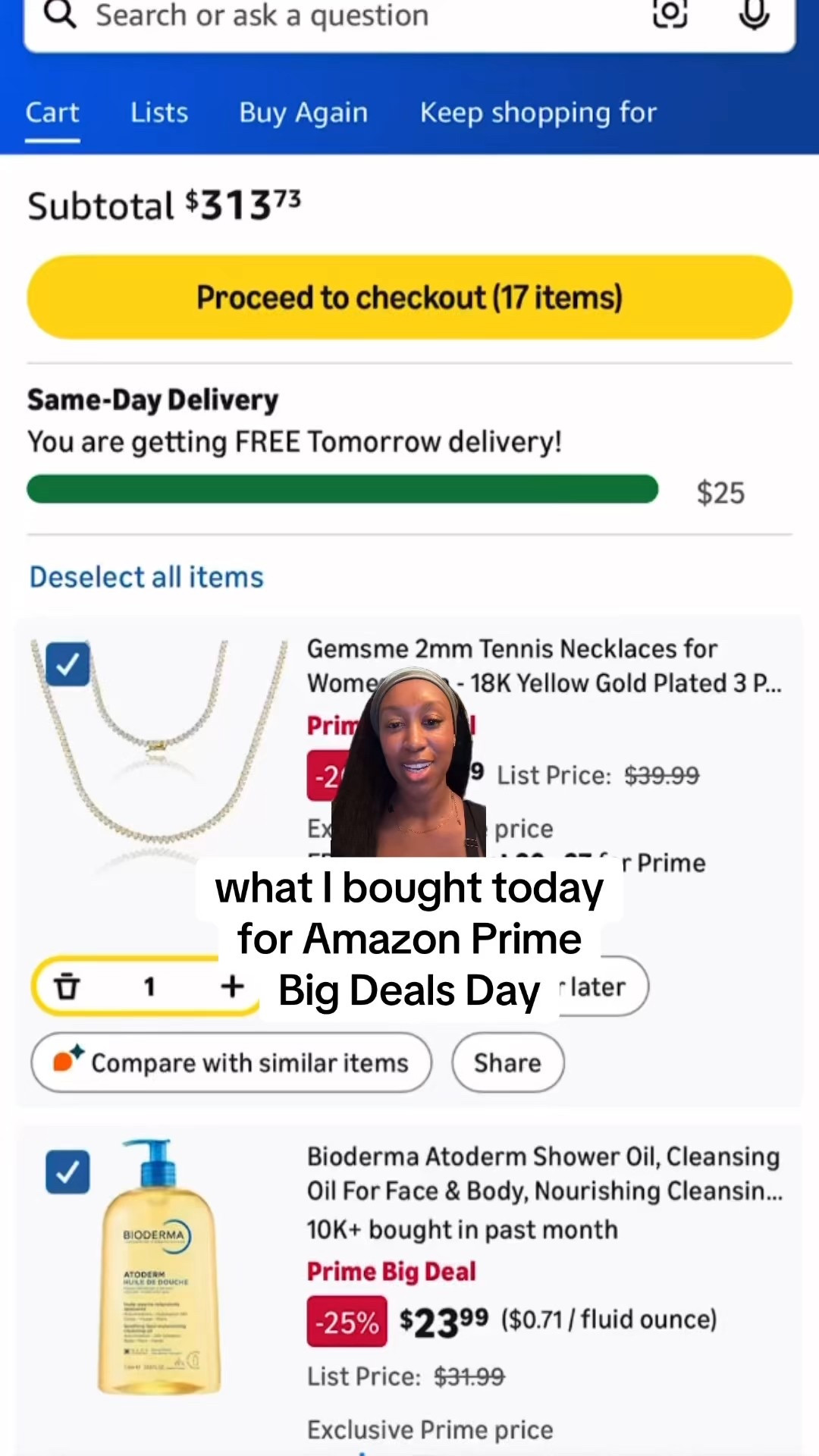Share the tennis necklace item
The height and width of the screenshot is (1456, 819).
[x=507, y=1062]
